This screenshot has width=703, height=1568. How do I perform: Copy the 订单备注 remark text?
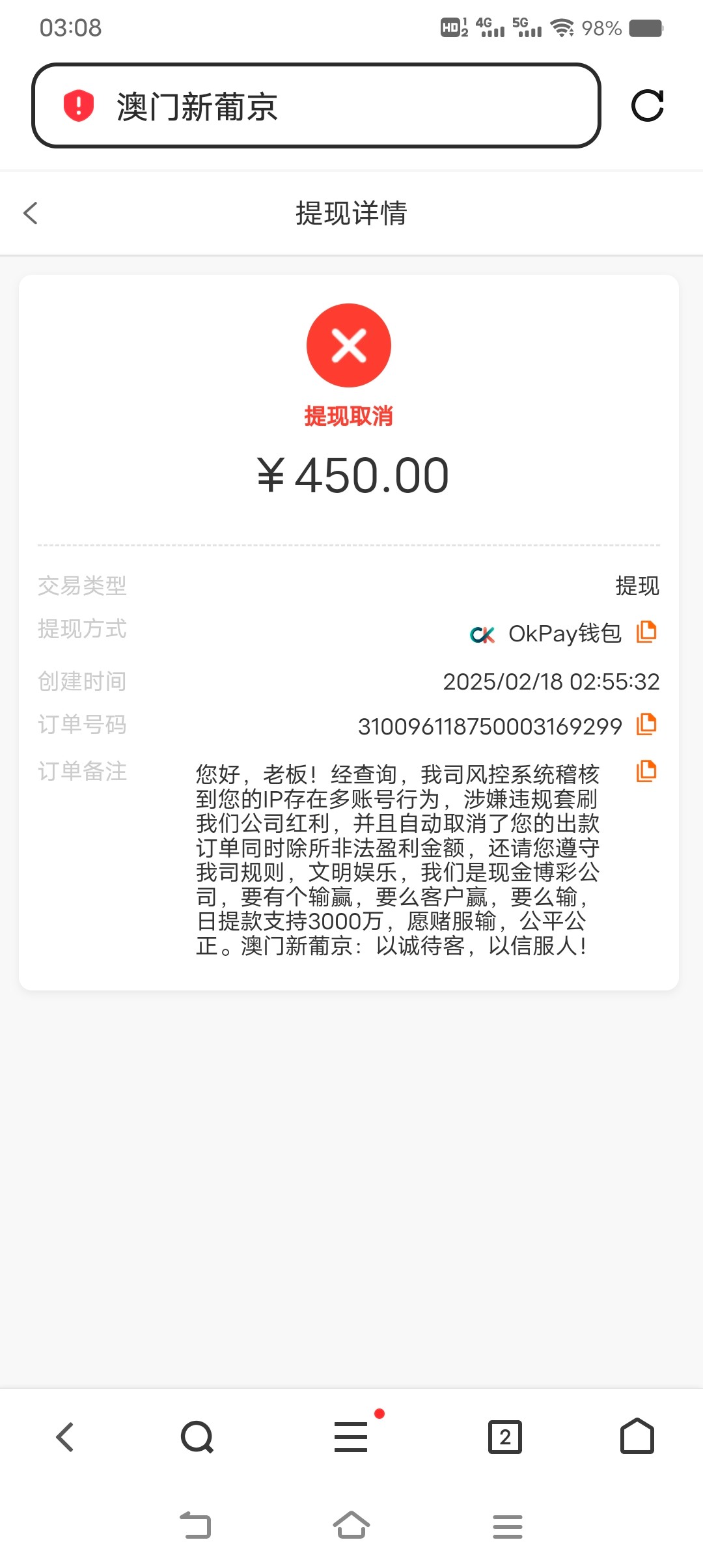click(646, 771)
